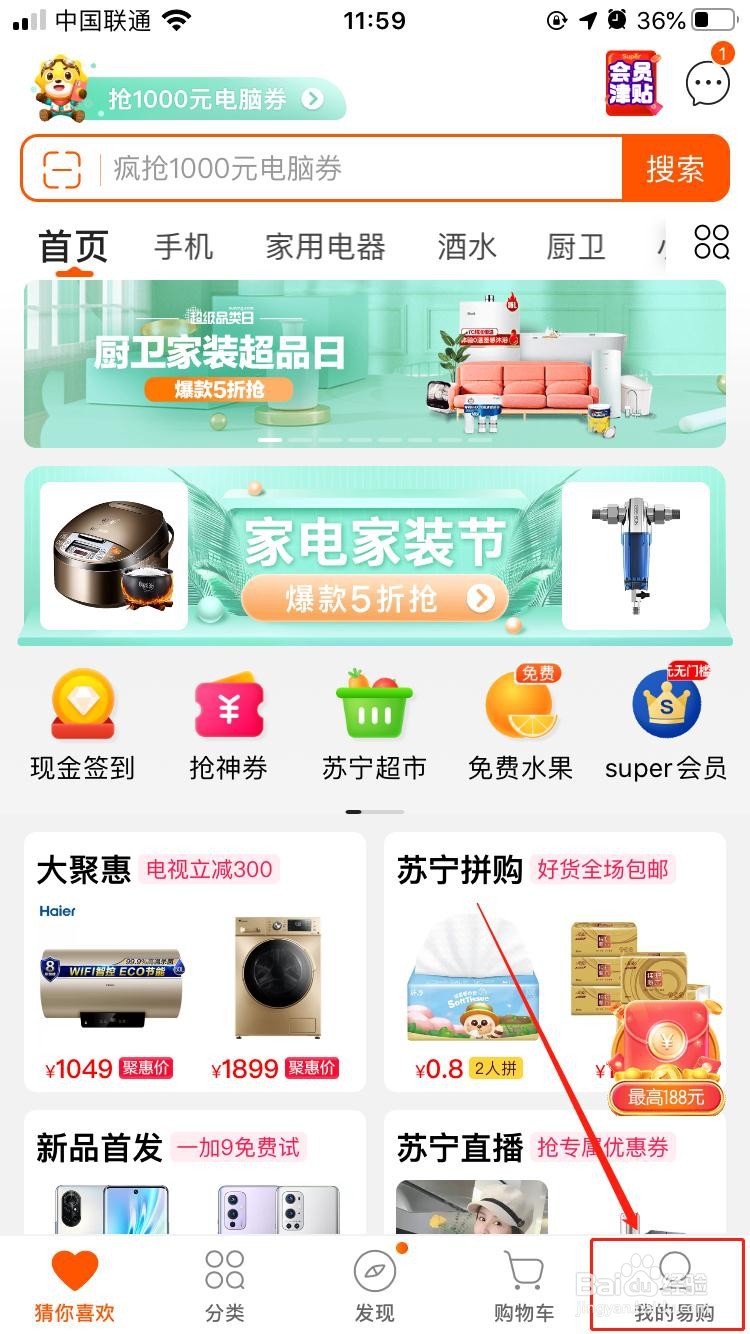
Task: Open the messages speech bubble icon
Action: pyautogui.click(x=708, y=83)
